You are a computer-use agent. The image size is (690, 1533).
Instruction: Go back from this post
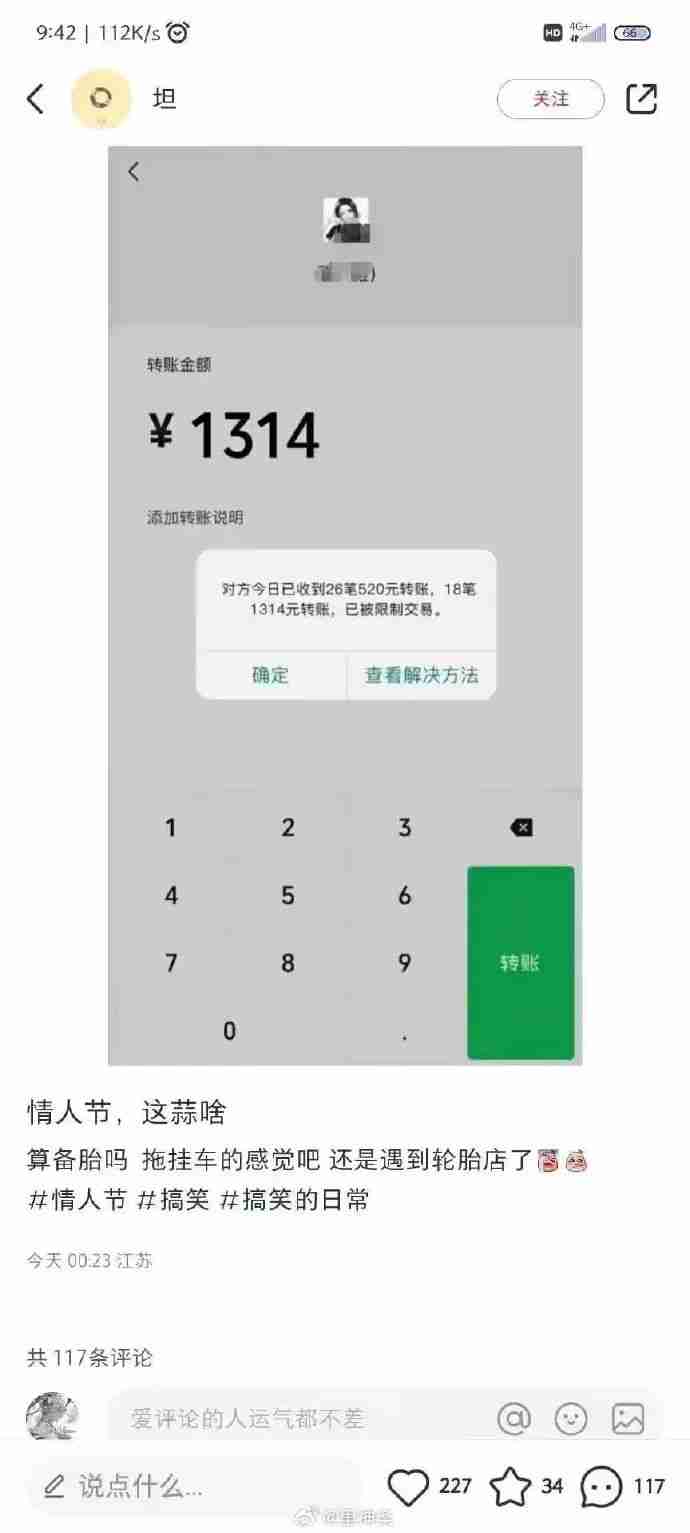point(36,99)
